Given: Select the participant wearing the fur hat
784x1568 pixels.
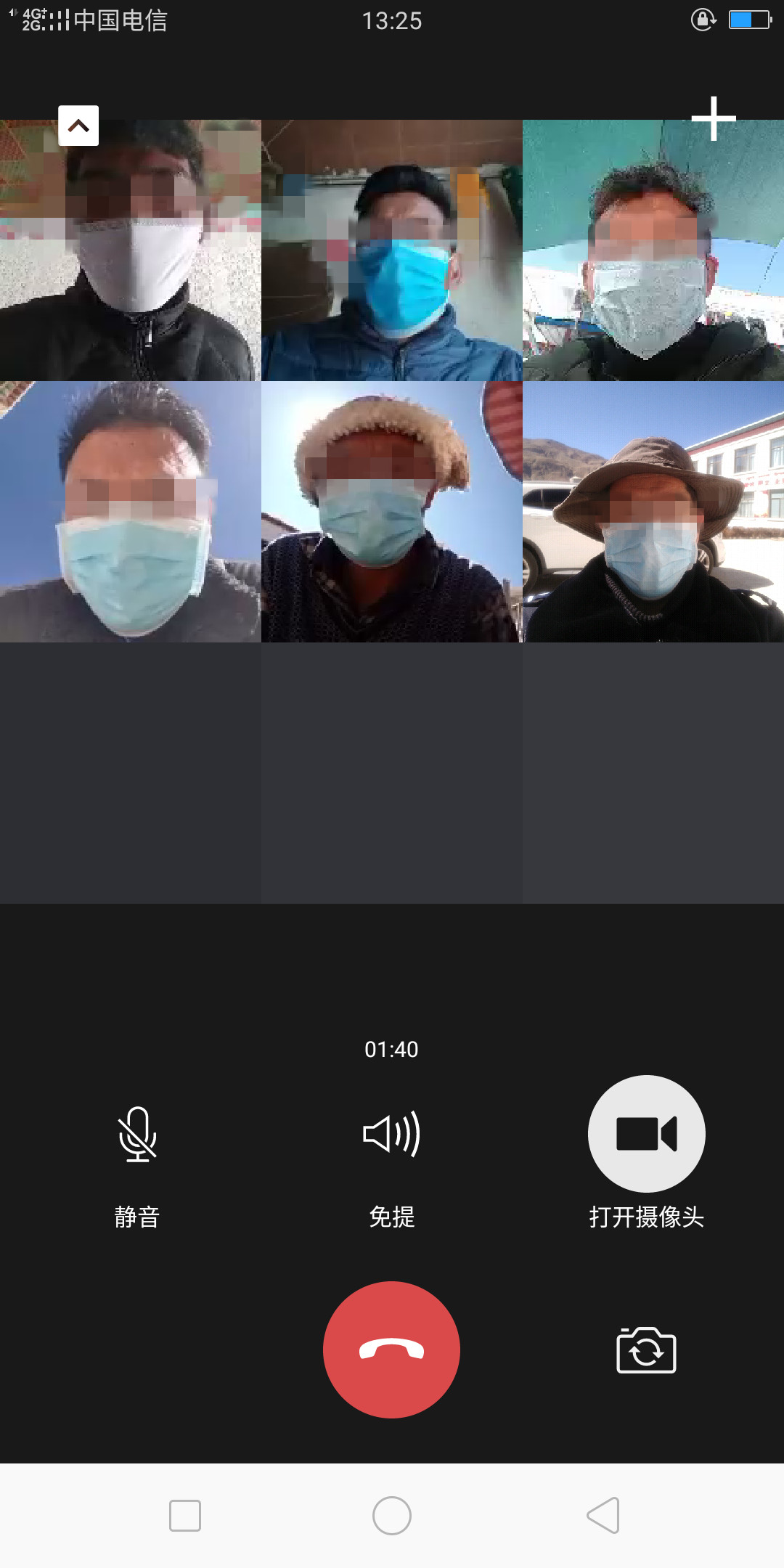Looking at the screenshot, I should point(391,512).
